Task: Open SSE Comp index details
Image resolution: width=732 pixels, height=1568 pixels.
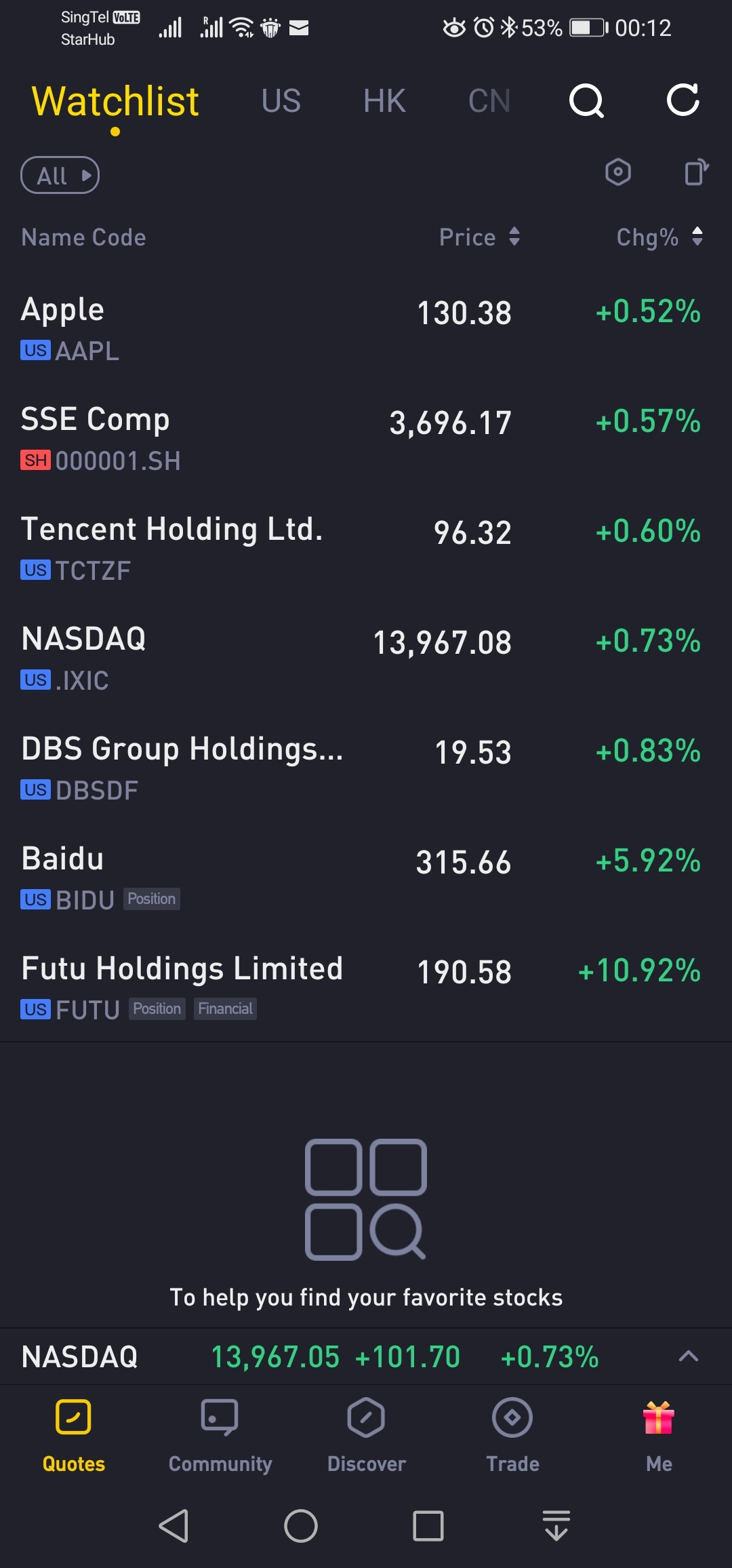Action: 366,438
